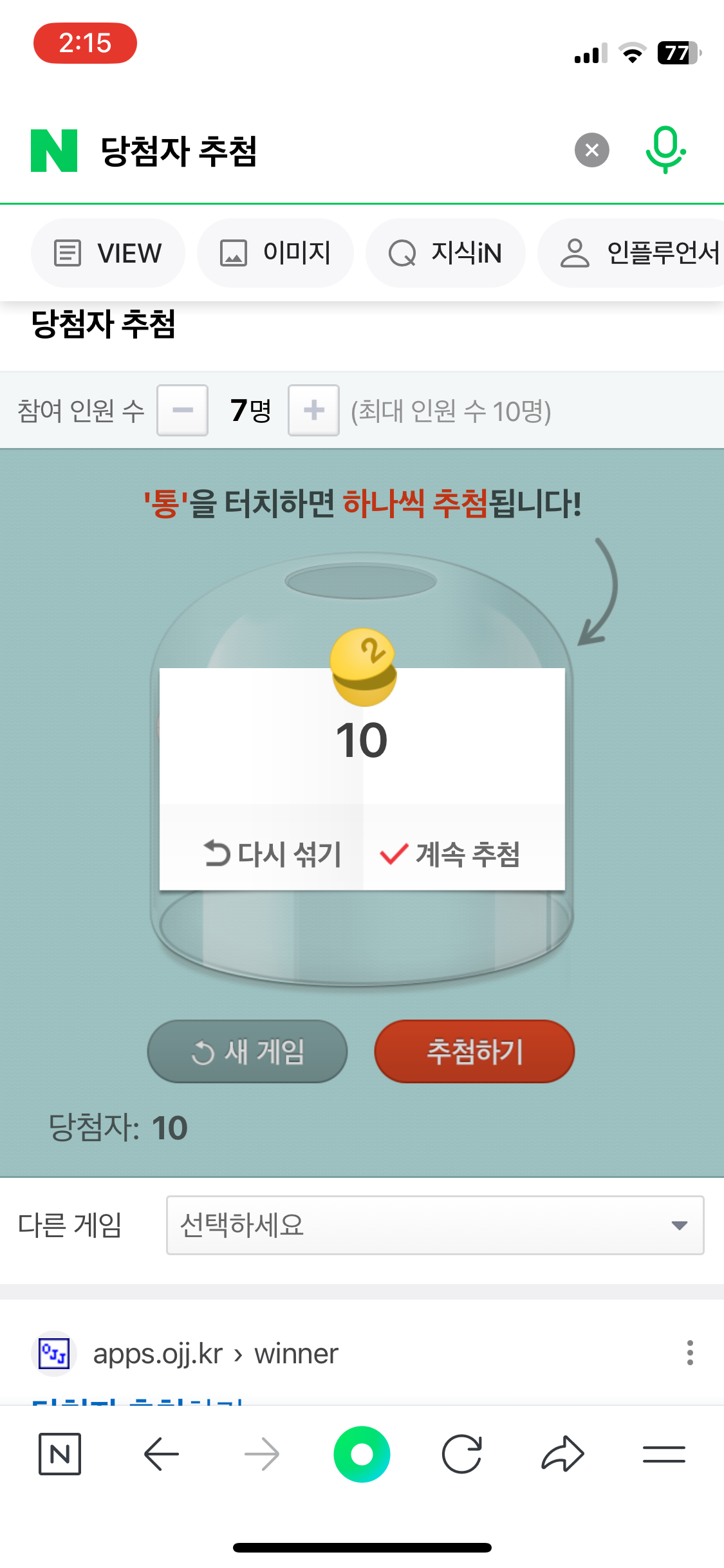Tap 다시 섞기 to reshuffle
The width and height of the screenshot is (724, 1568).
tap(272, 854)
